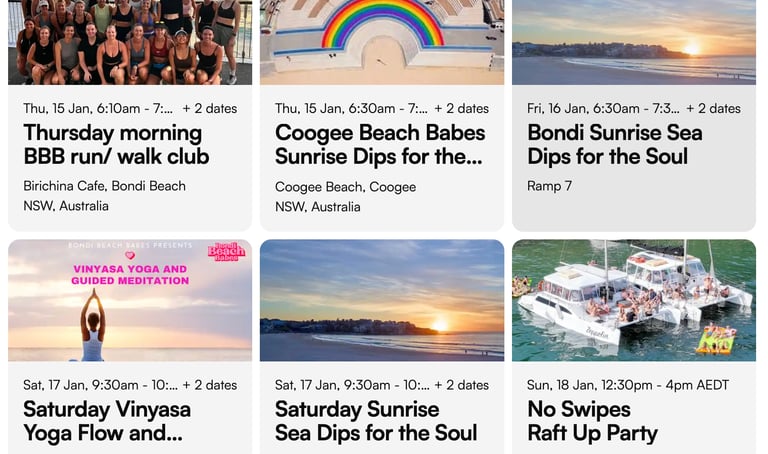
Task: Open Bondi Sunrise Sea Dips for the Soul
Action: click(x=614, y=145)
